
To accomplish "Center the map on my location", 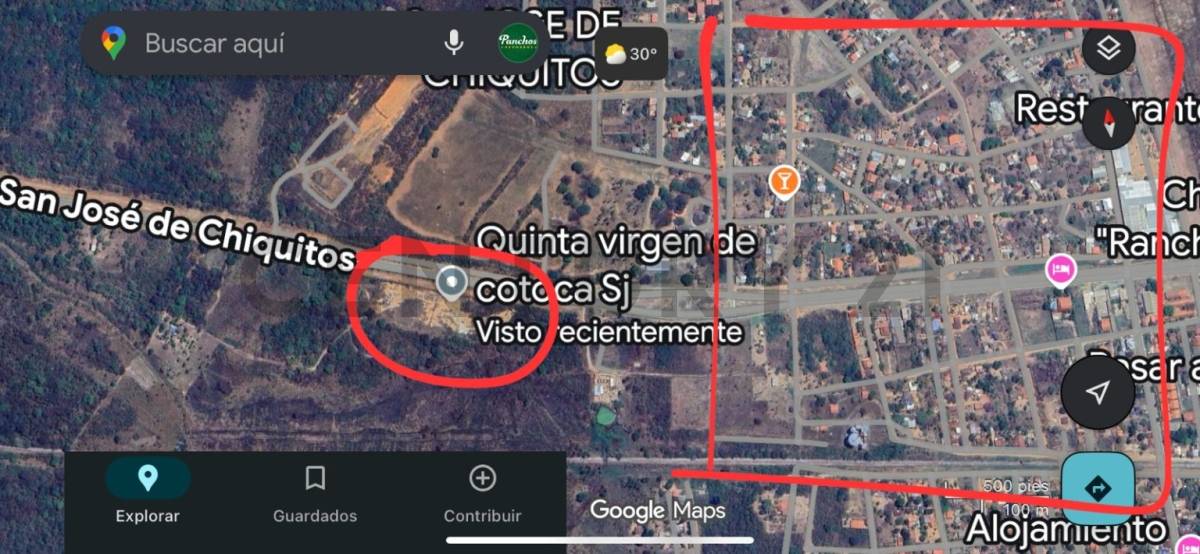I will point(1098,392).
